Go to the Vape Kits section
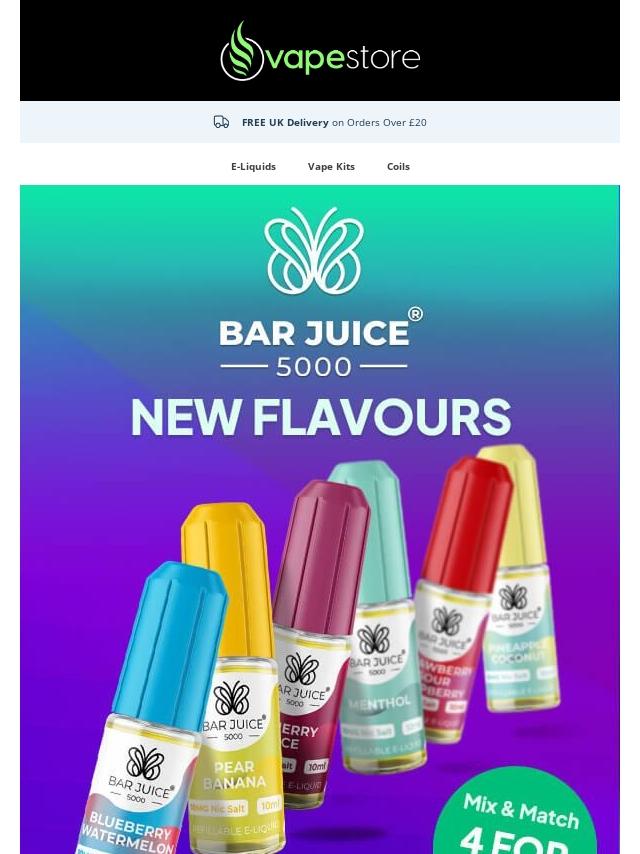Viewport: 640px width, 854px height. (x=331, y=166)
